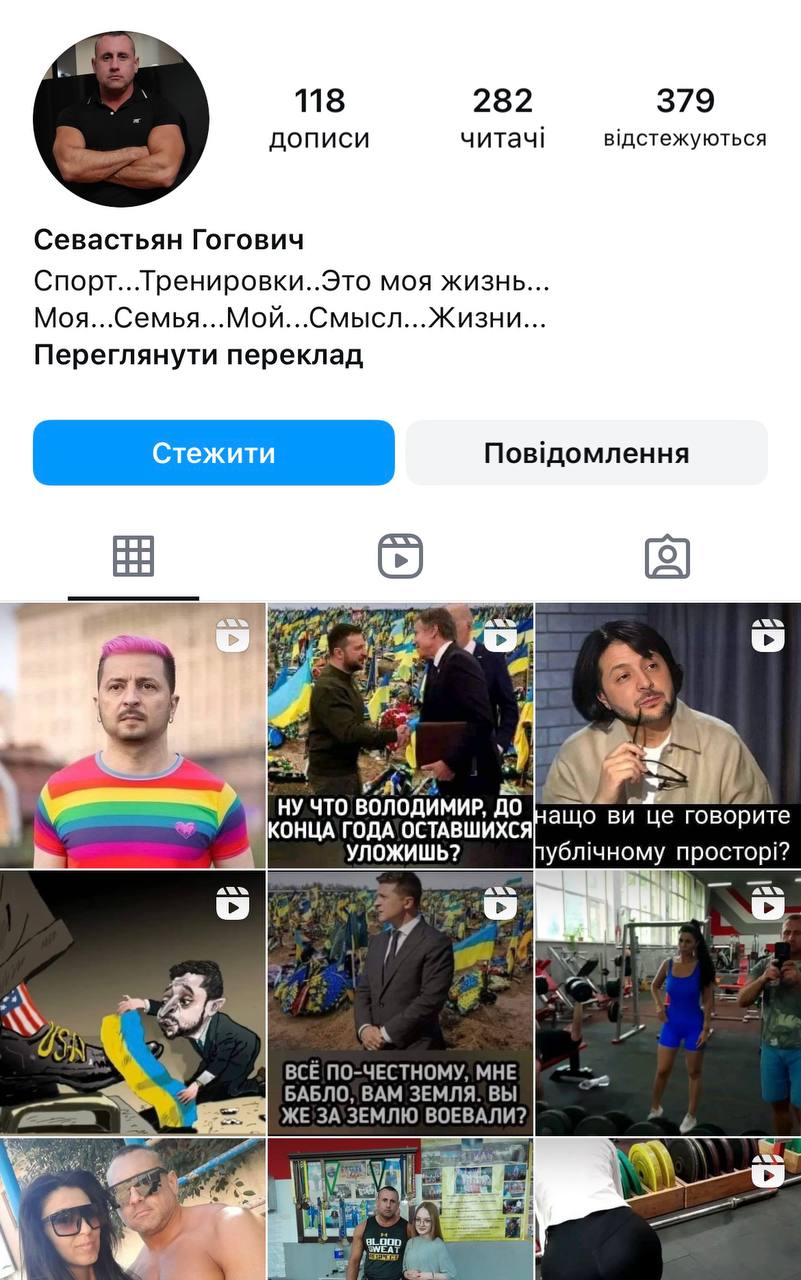
Task: Open the cartoon reel with the USA boot
Action: (x=133, y=1003)
